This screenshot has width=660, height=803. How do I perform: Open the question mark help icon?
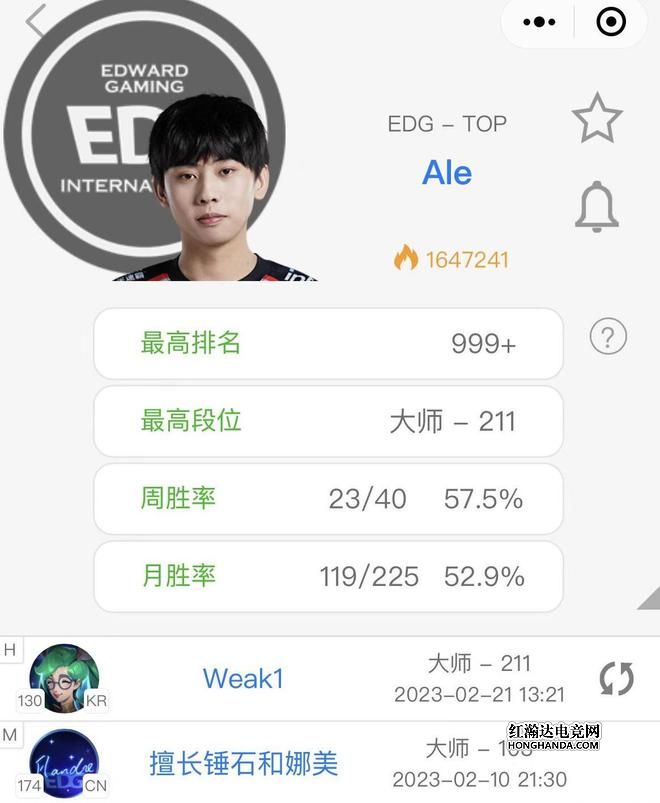[608, 337]
